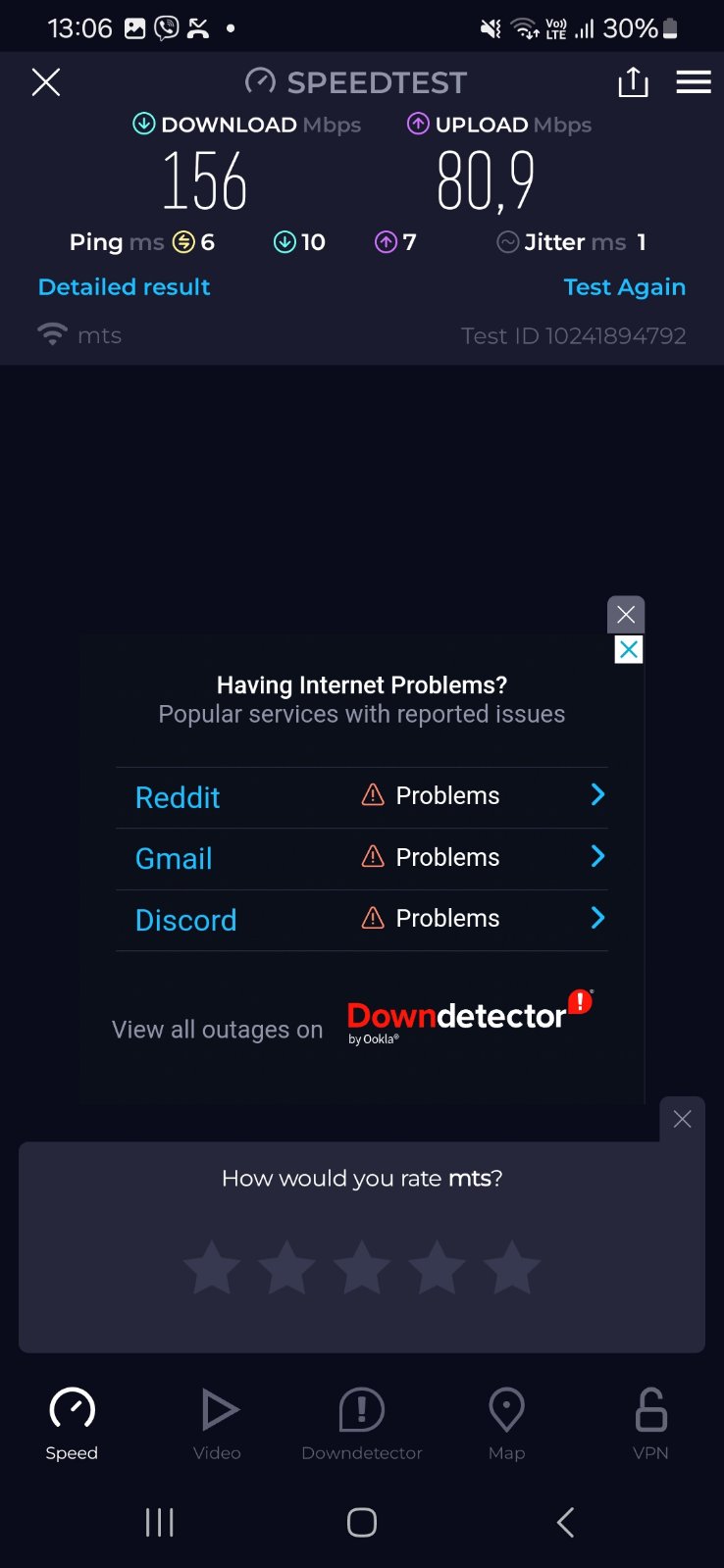Close the speedtest result view
Image resolution: width=724 pixels, height=1568 pixels.
(46, 82)
